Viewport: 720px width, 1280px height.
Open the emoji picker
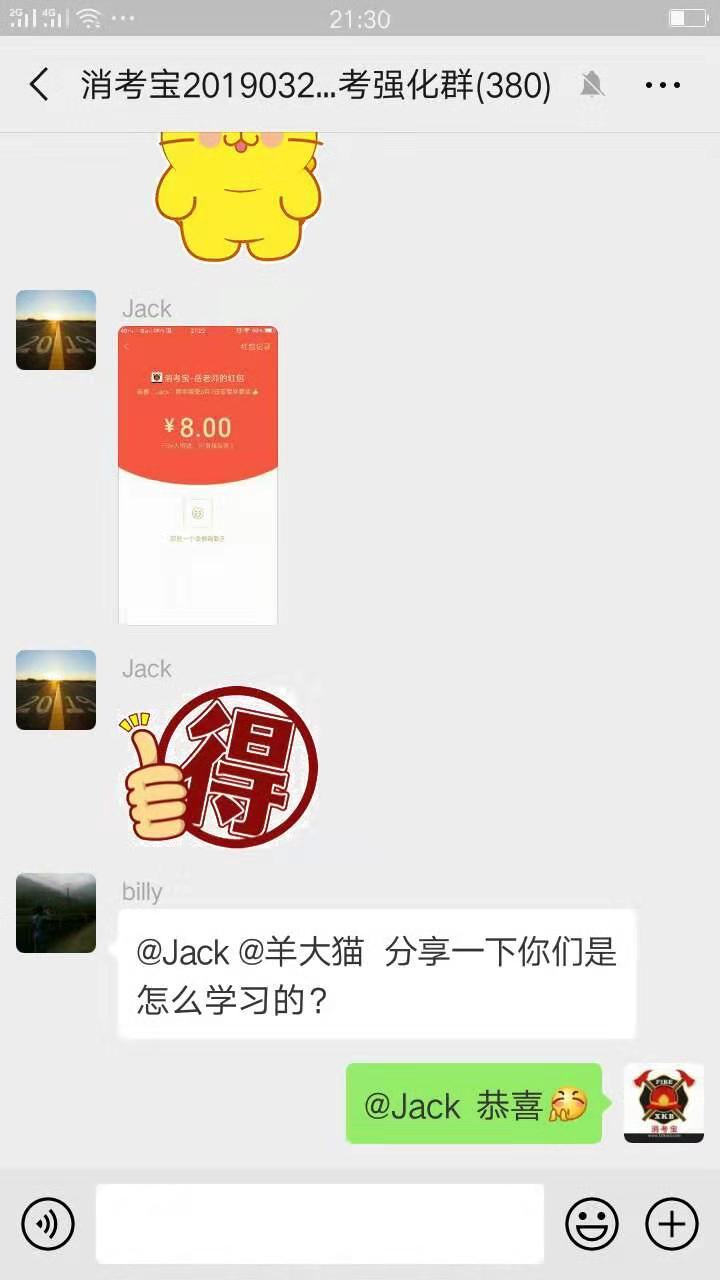pos(592,1223)
